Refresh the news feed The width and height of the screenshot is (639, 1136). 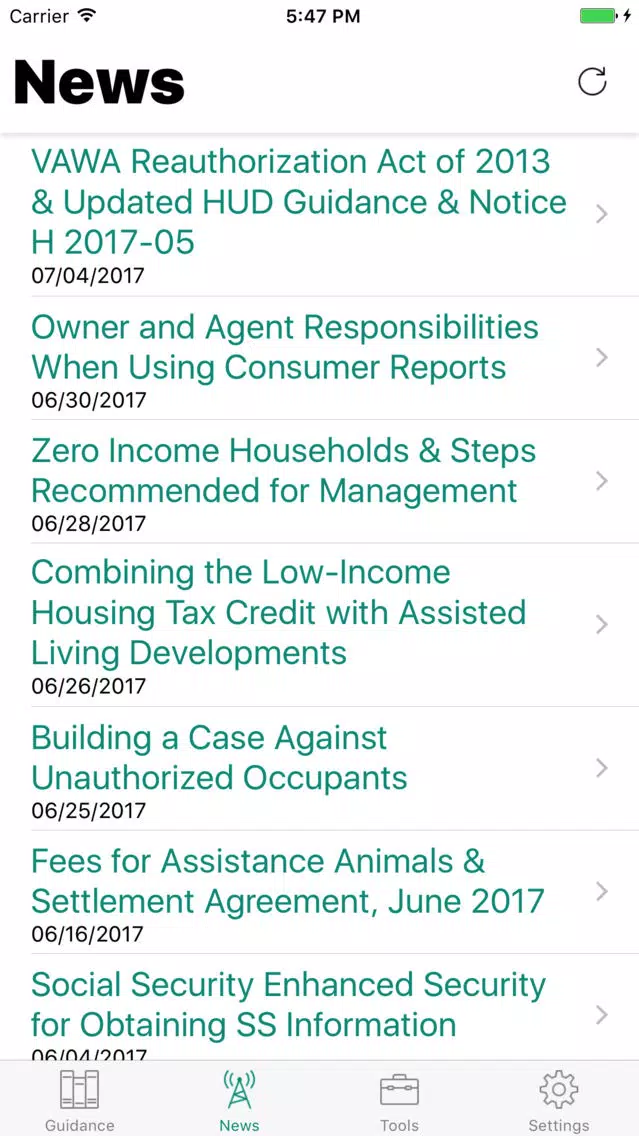pos(592,81)
